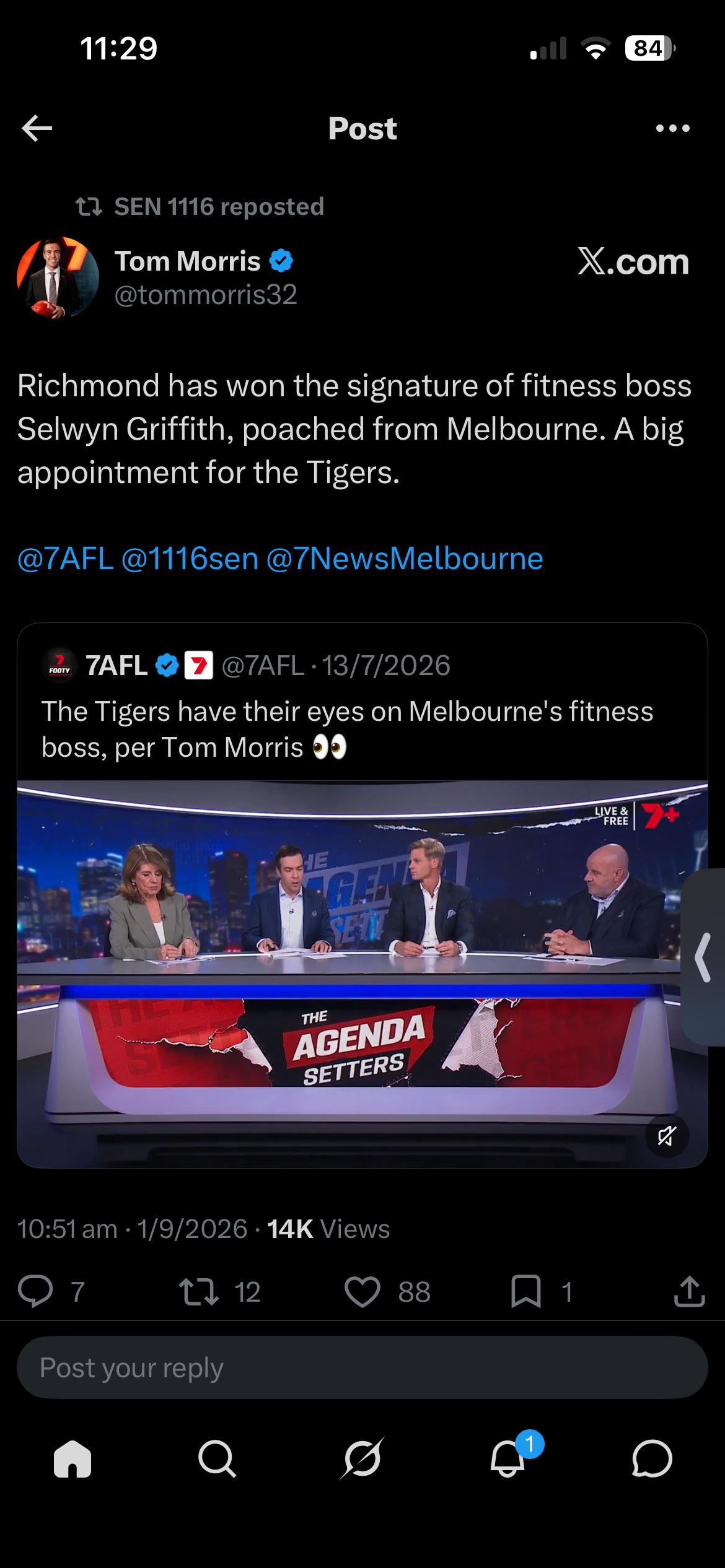
Task: Tap the Post your reply field
Action: pos(362,1367)
